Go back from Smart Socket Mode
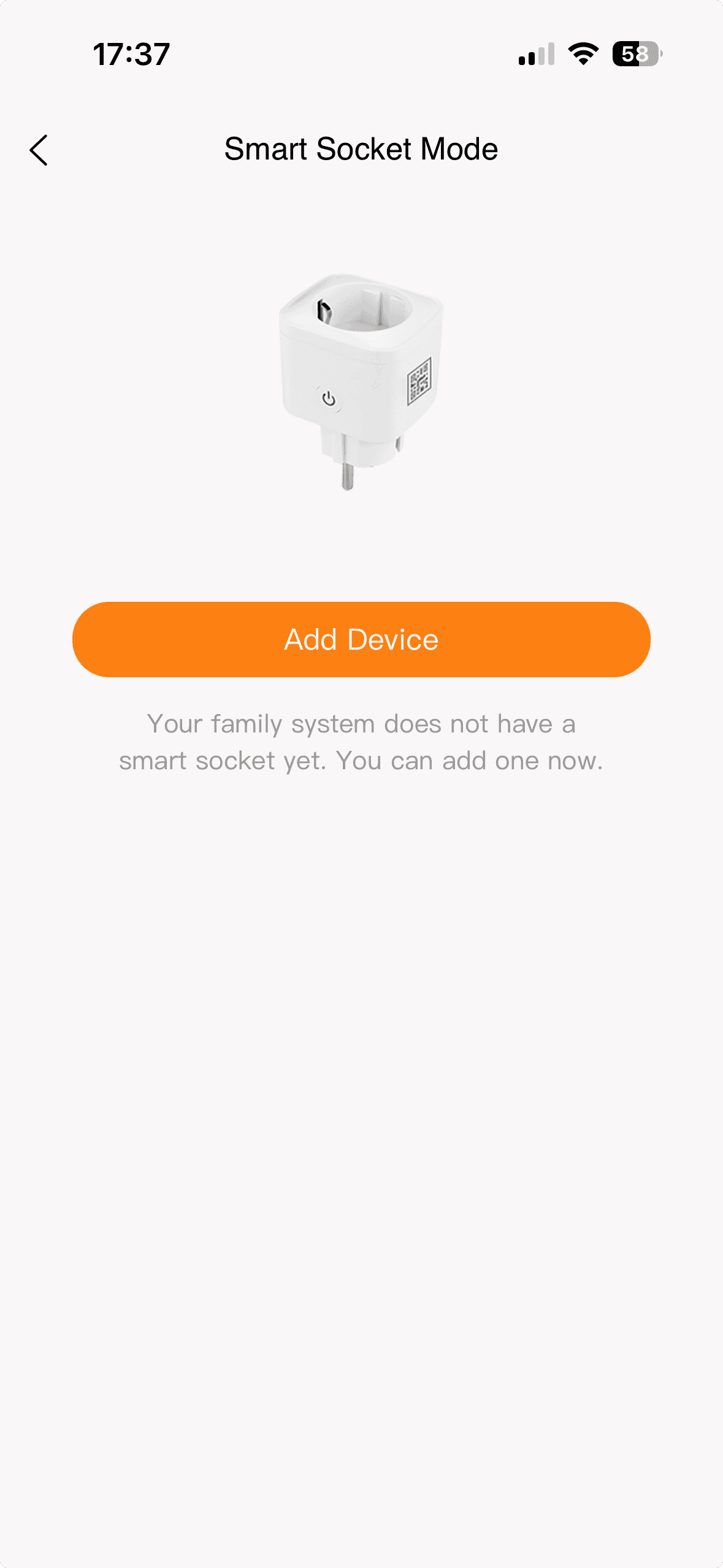The height and width of the screenshot is (1568, 723). (x=39, y=150)
